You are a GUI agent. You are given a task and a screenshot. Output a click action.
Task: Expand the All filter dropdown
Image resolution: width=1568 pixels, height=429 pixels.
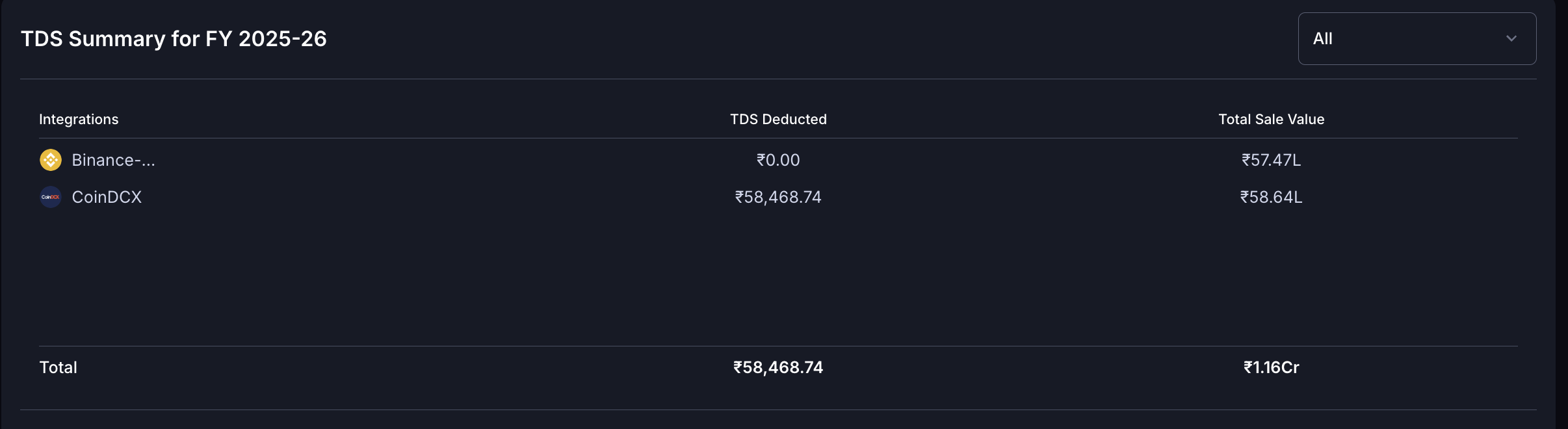(1417, 39)
